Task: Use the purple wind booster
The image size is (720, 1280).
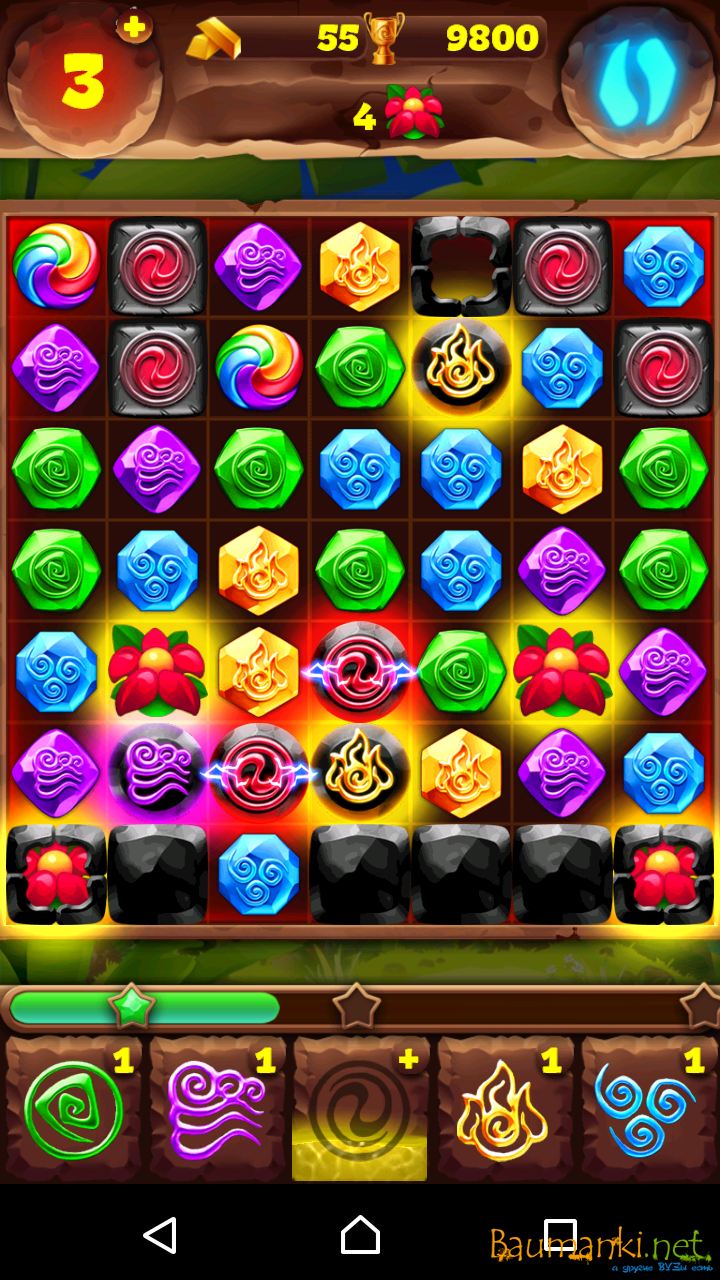Action: (x=217, y=1109)
